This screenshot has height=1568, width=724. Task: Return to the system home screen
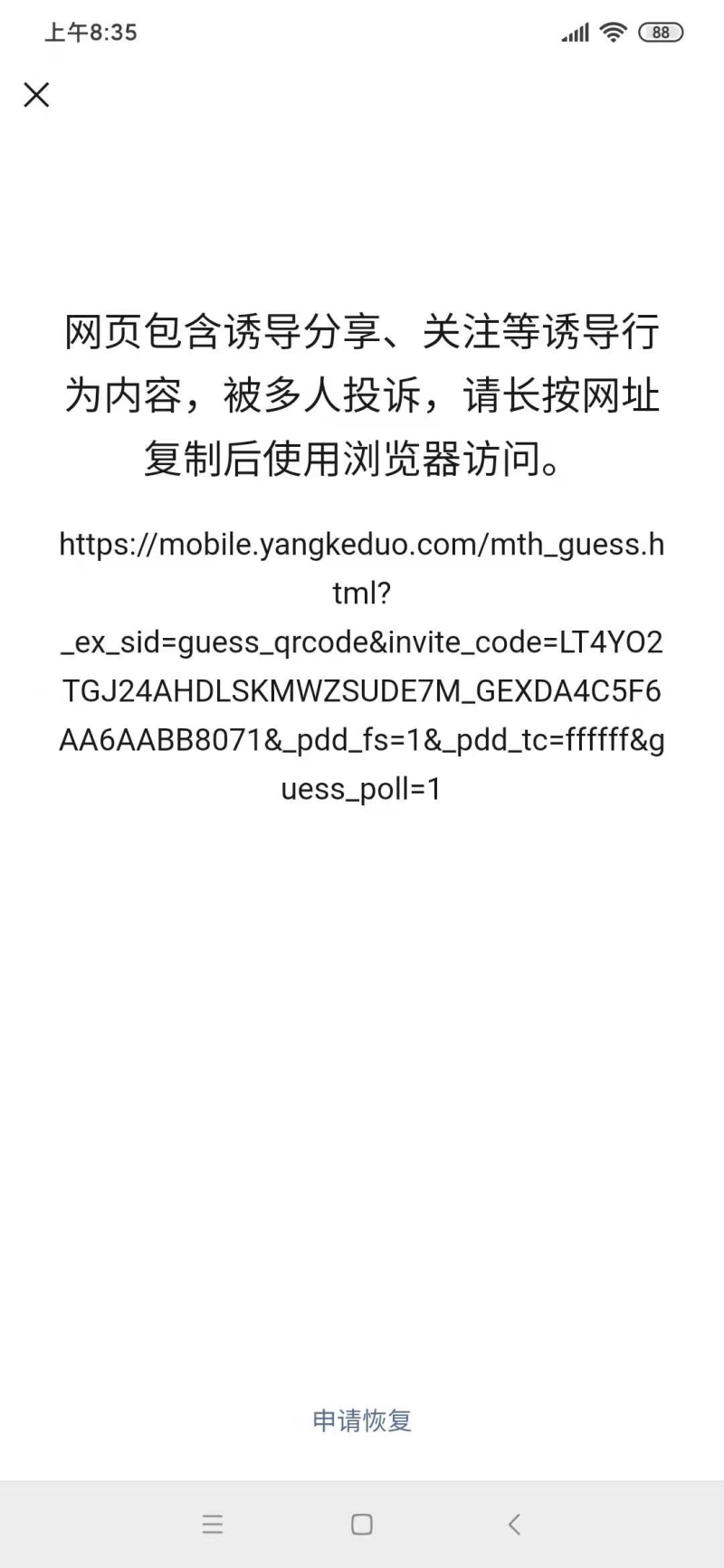coord(362,1525)
